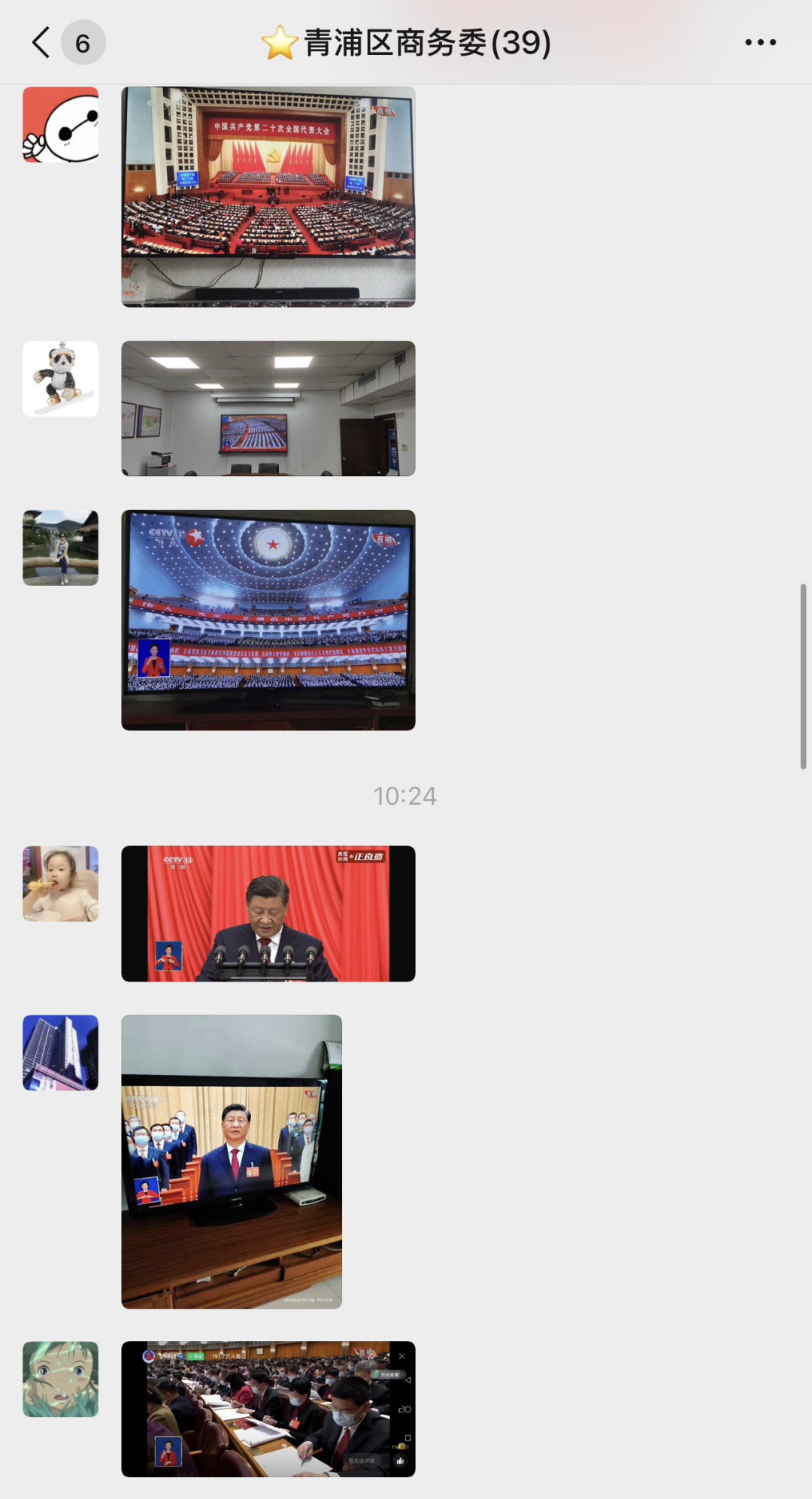This screenshot has width=812, height=1499.
Task: View profile of the pond scenery avatar
Action: (x=60, y=548)
